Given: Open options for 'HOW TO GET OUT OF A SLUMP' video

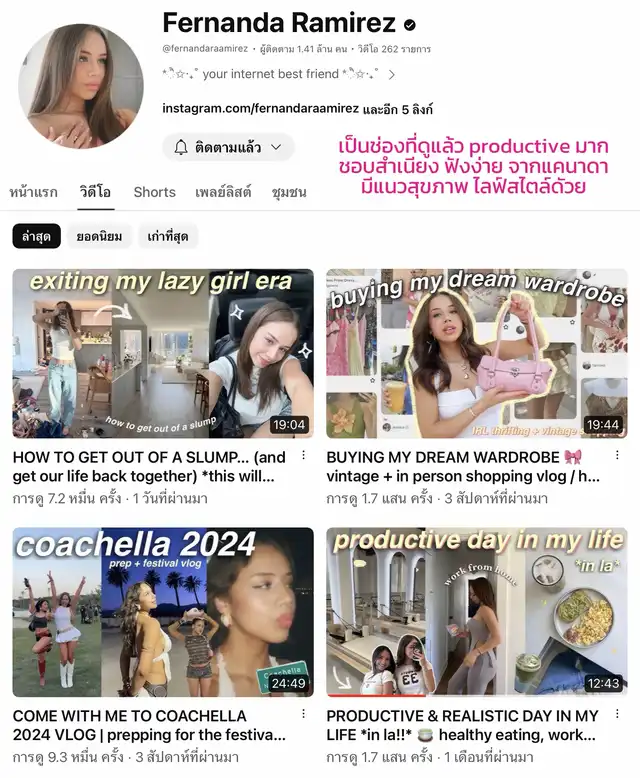Looking at the screenshot, I should click(304, 455).
